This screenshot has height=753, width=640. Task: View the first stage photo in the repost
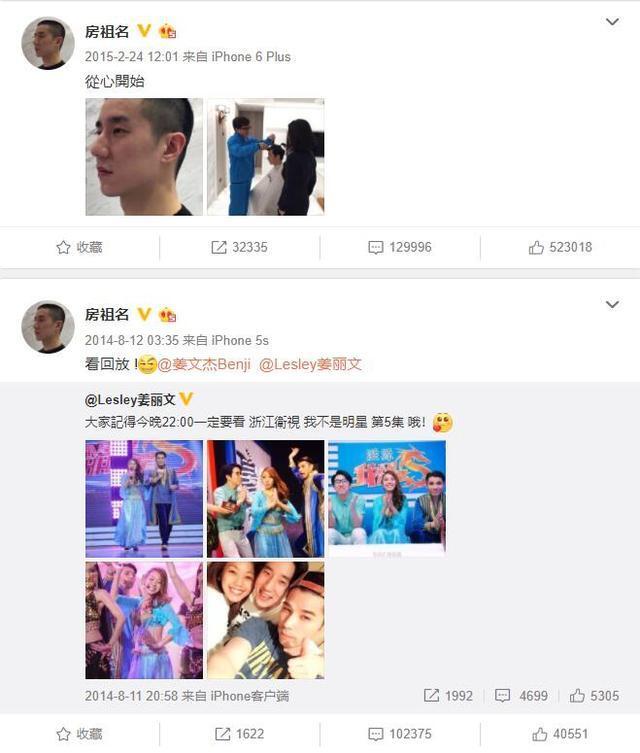[144, 498]
